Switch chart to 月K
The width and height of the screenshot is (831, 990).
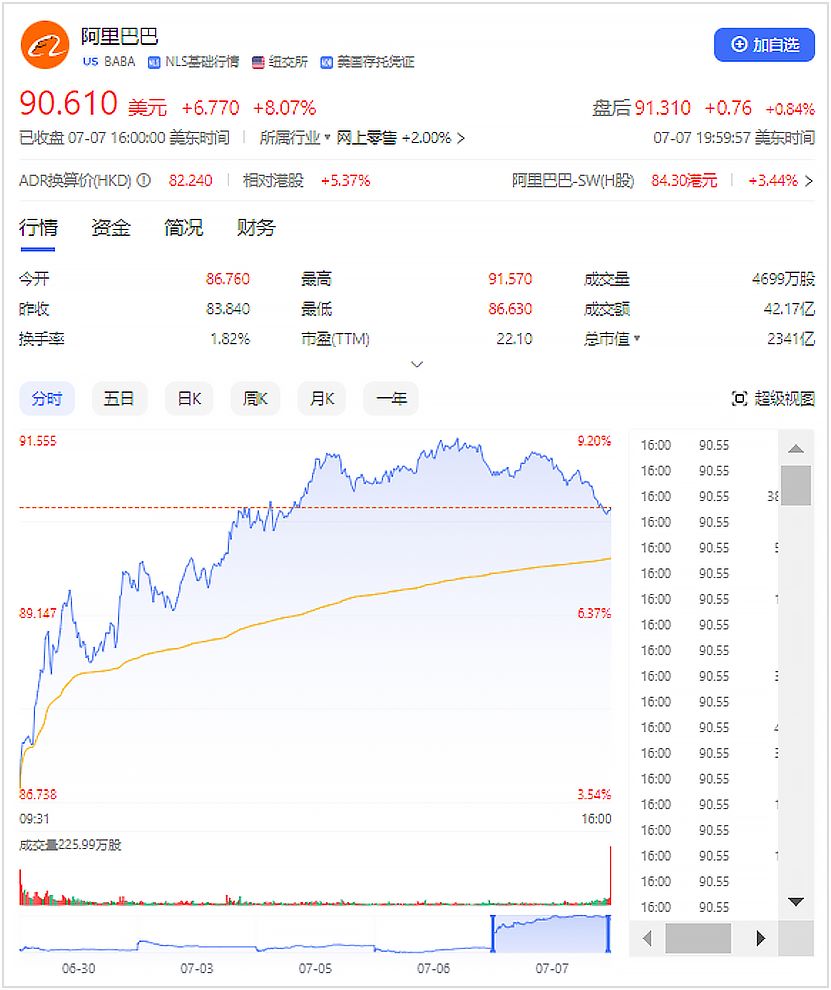pyautogui.click(x=321, y=399)
